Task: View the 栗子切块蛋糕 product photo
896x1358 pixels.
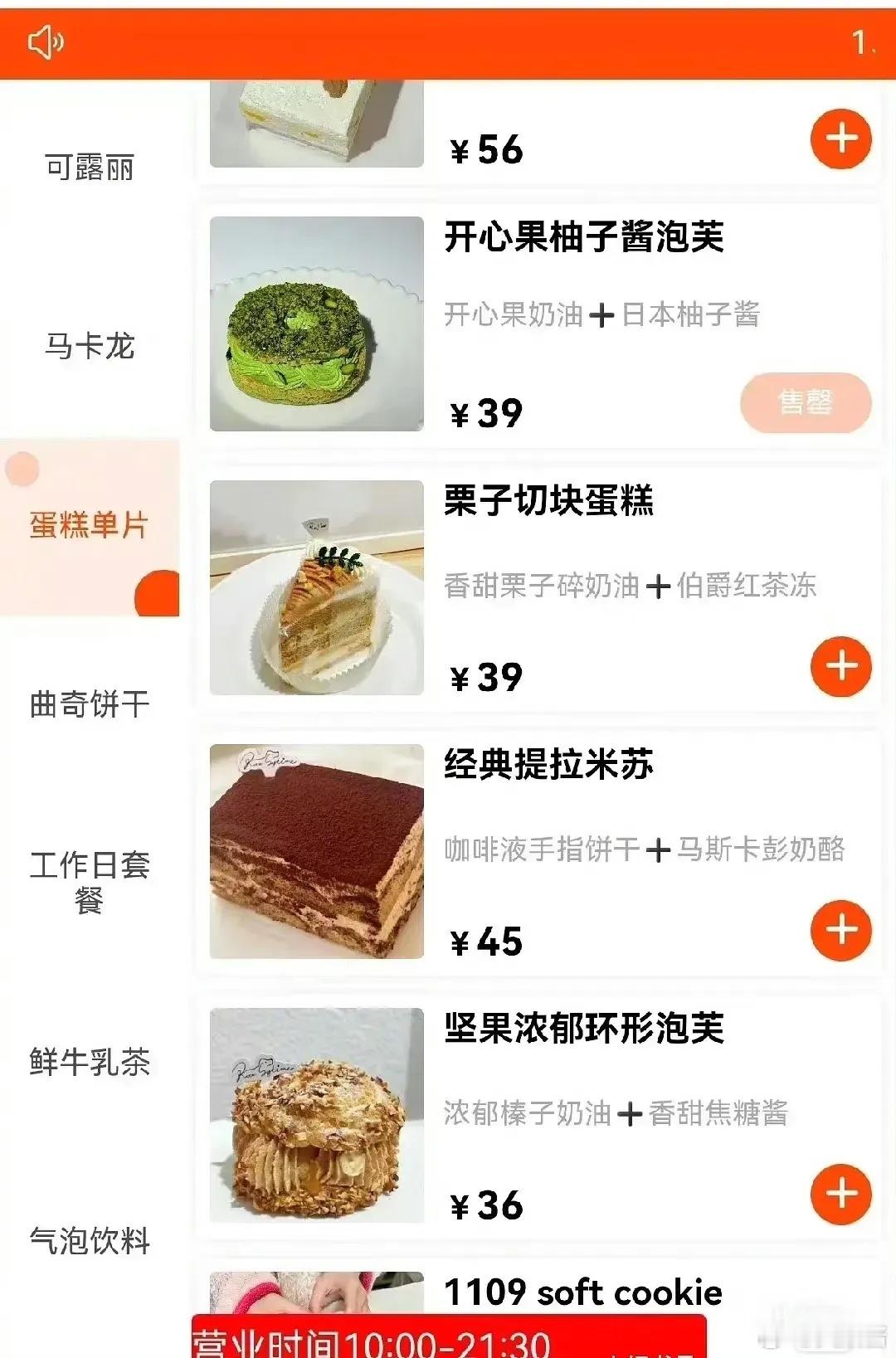Action: (317, 587)
